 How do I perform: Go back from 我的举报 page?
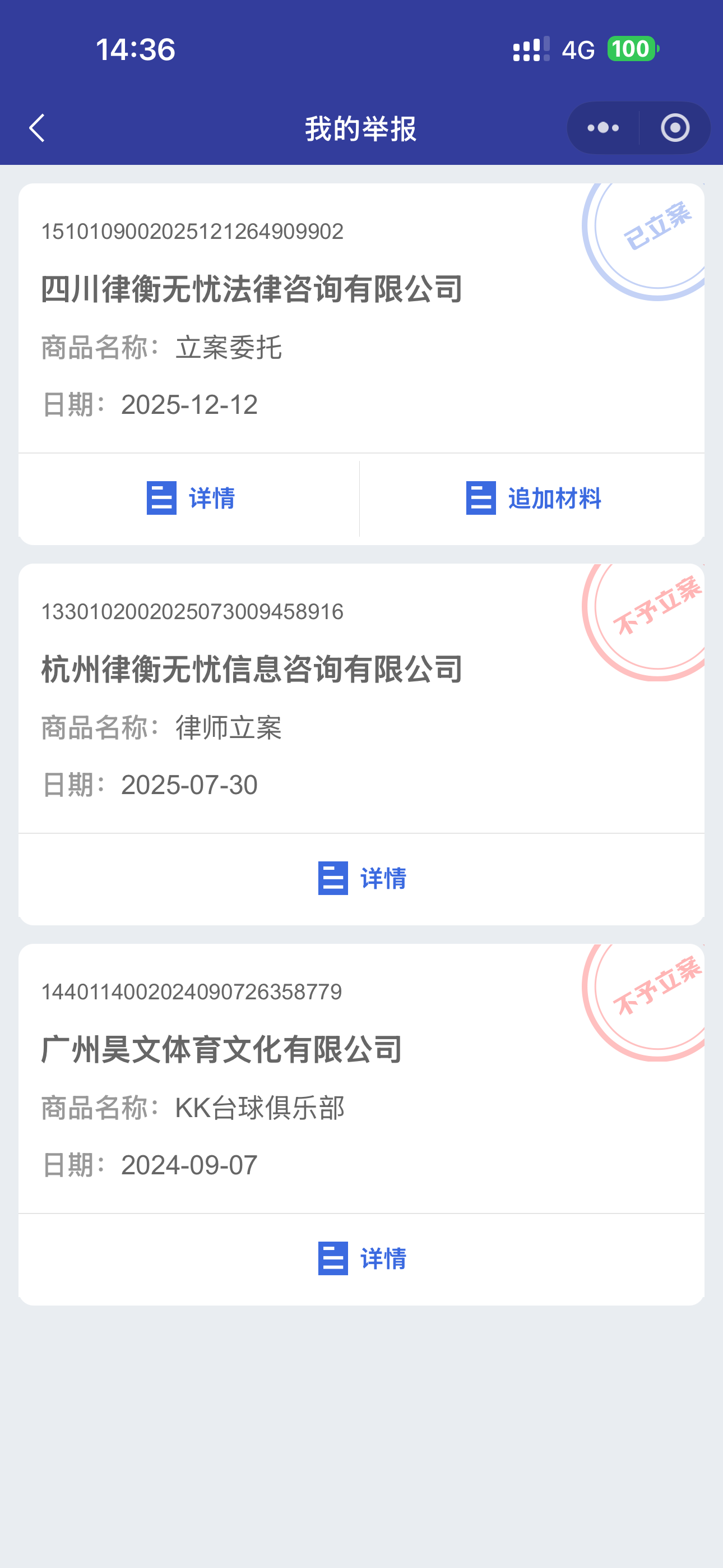point(37,128)
